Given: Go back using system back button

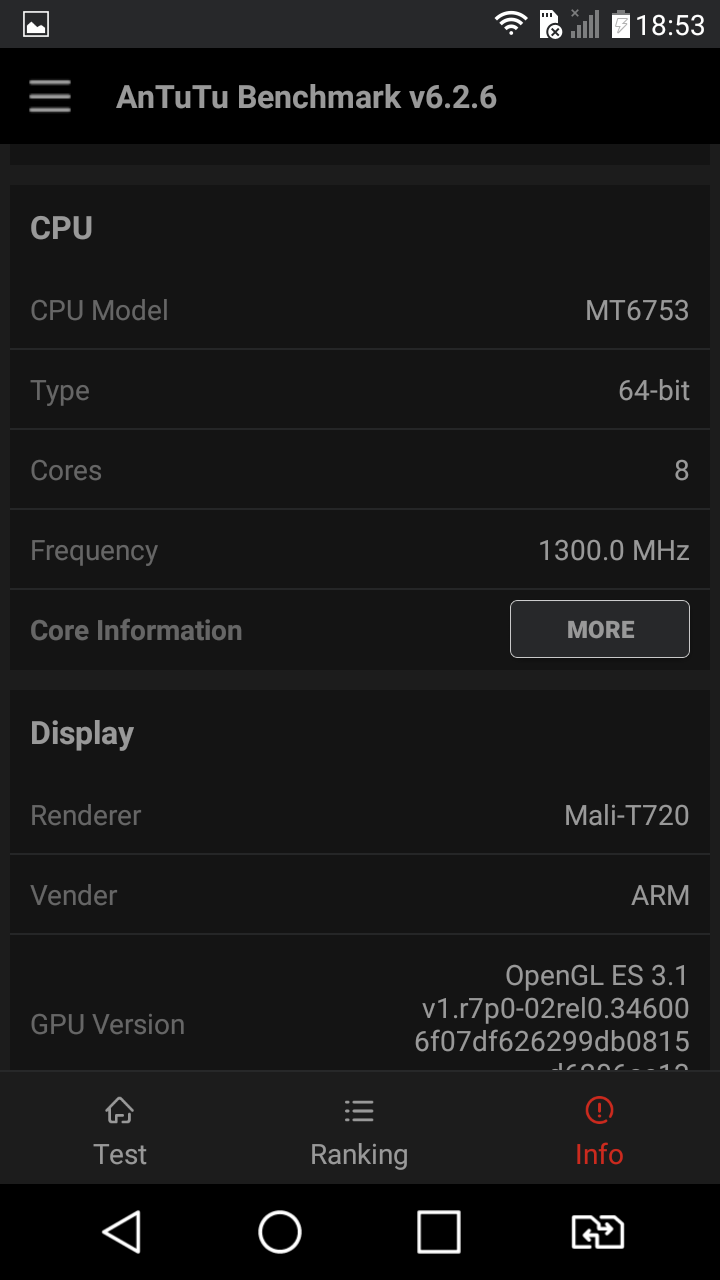Looking at the screenshot, I should coord(122,1232).
